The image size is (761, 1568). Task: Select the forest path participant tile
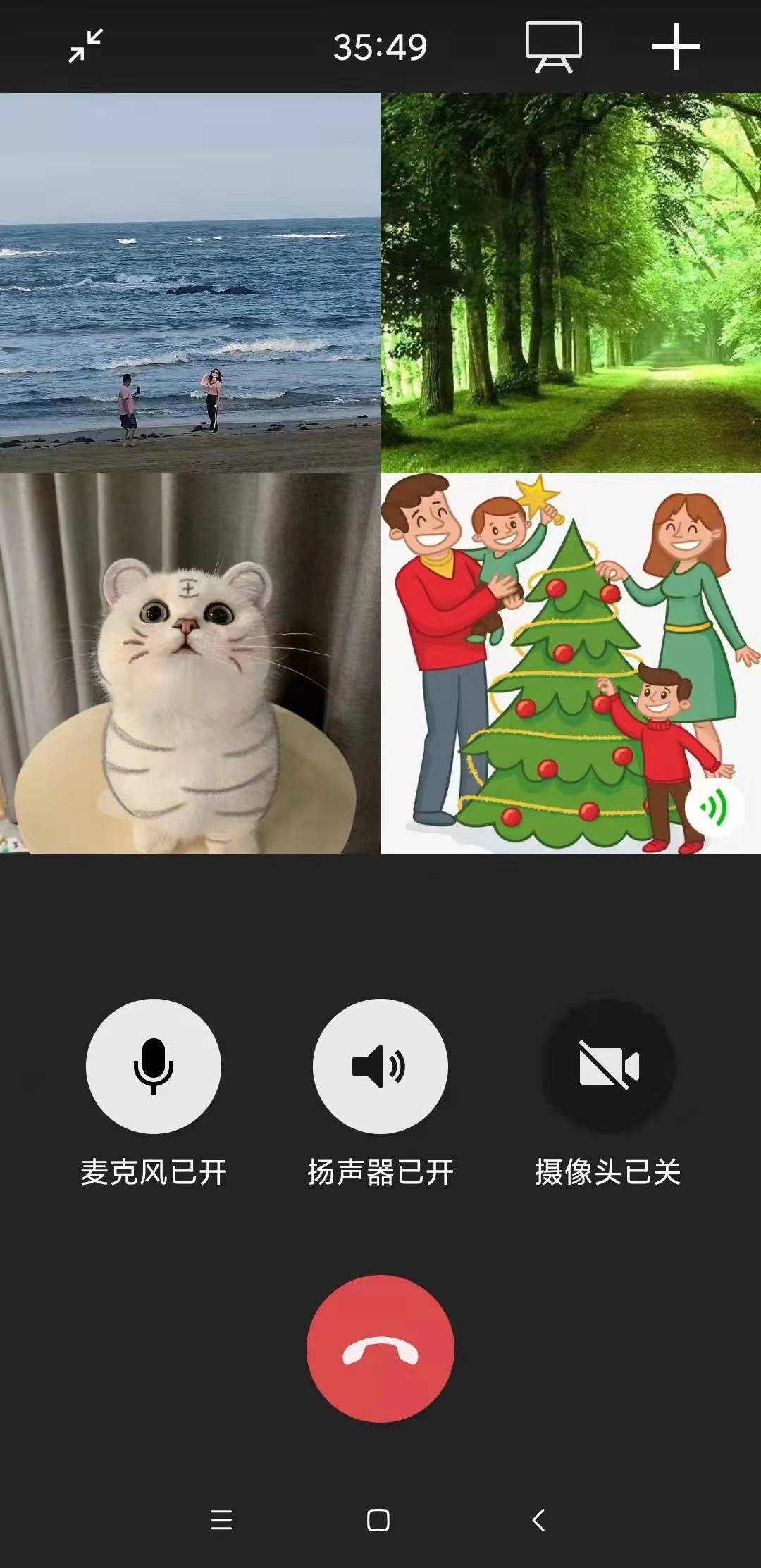tap(571, 283)
